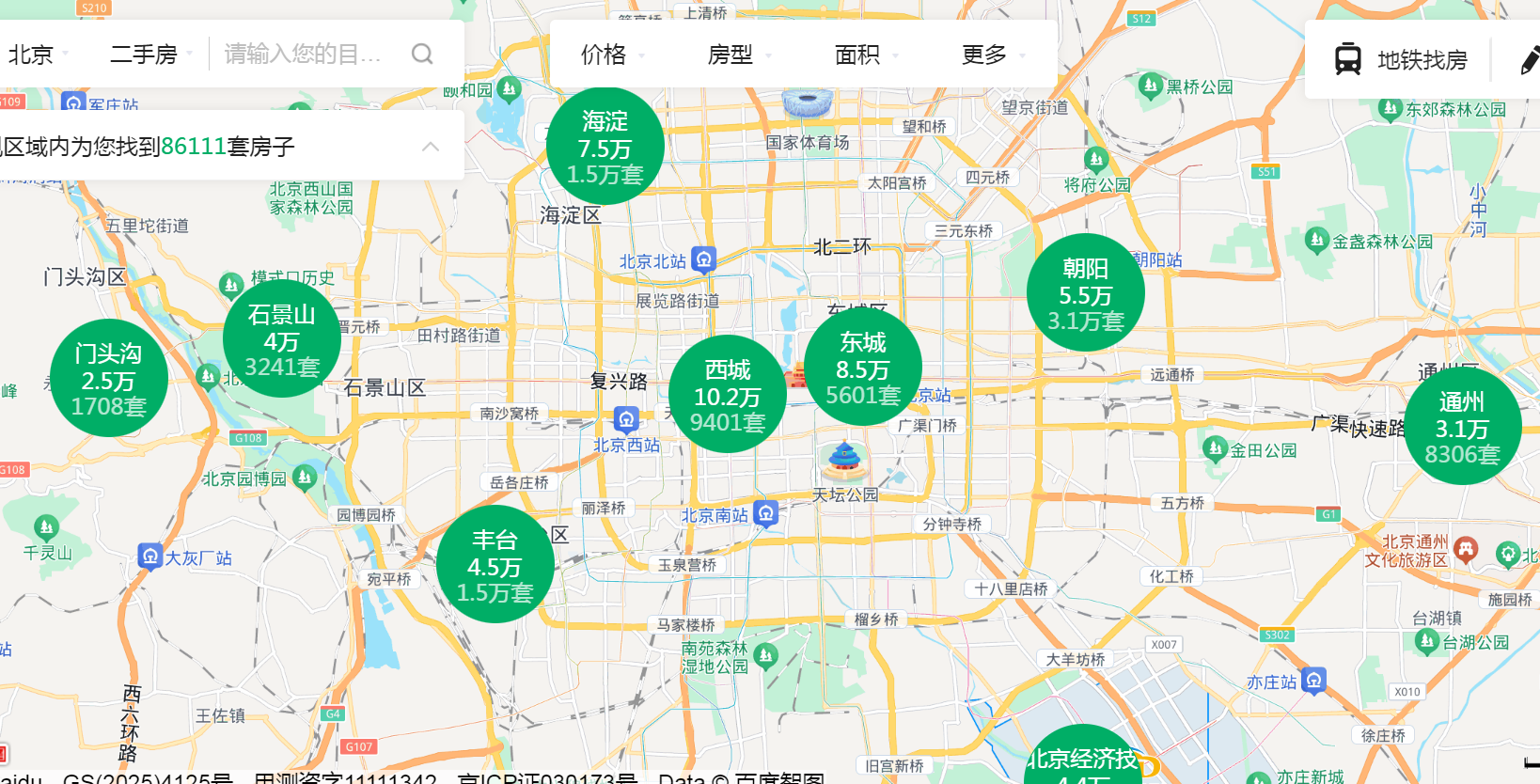Switch to 地铁找房 subway search
The image size is (1540, 784).
pos(1401,60)
